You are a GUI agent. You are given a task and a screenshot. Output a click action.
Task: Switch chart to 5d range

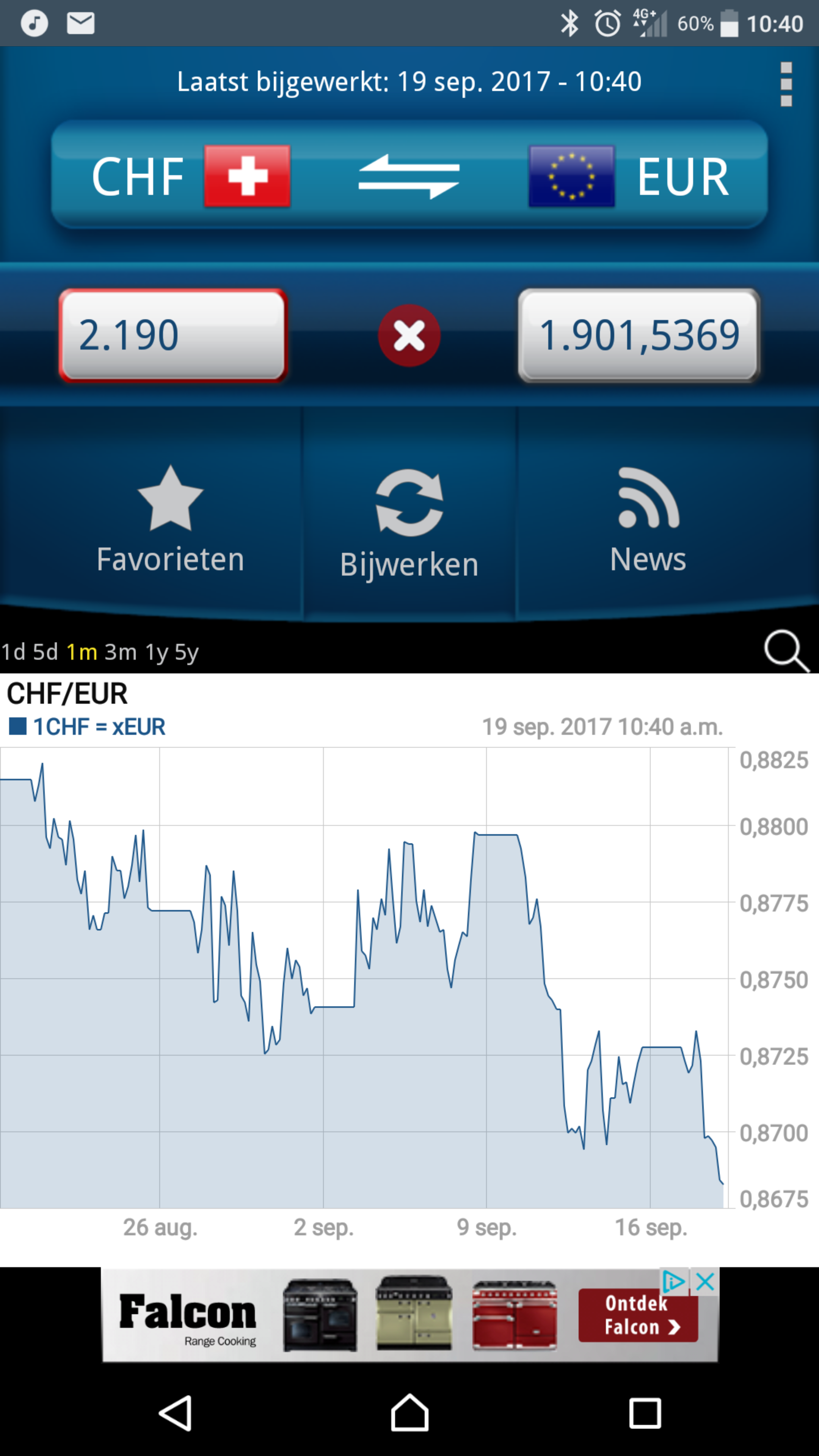tap(45, 652)
